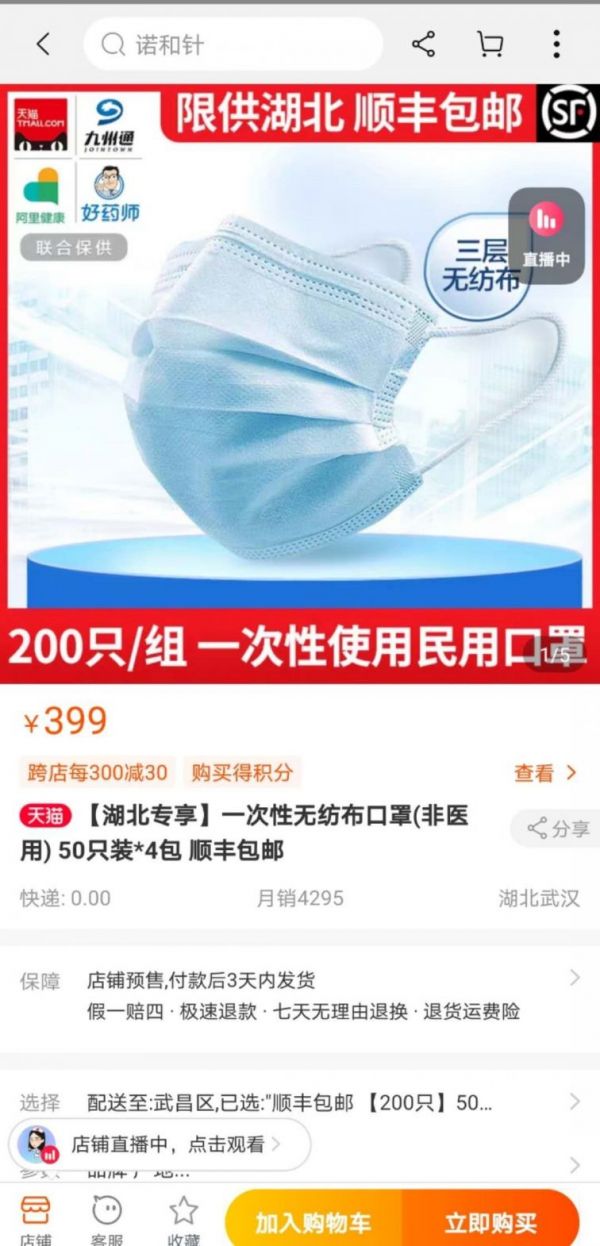Tap 加入购物车 to add to cart

[x=313, y=1222]
